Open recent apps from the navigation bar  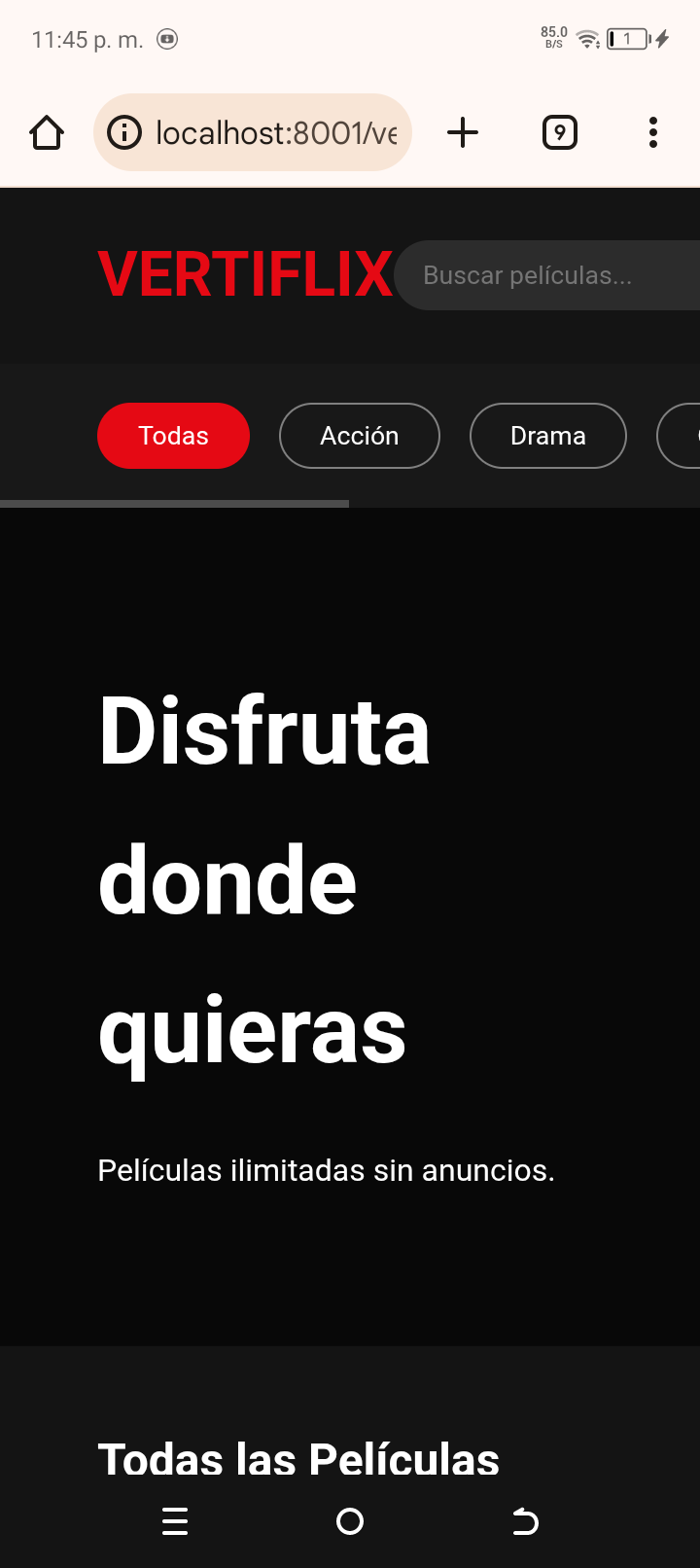click(175, 1521)
